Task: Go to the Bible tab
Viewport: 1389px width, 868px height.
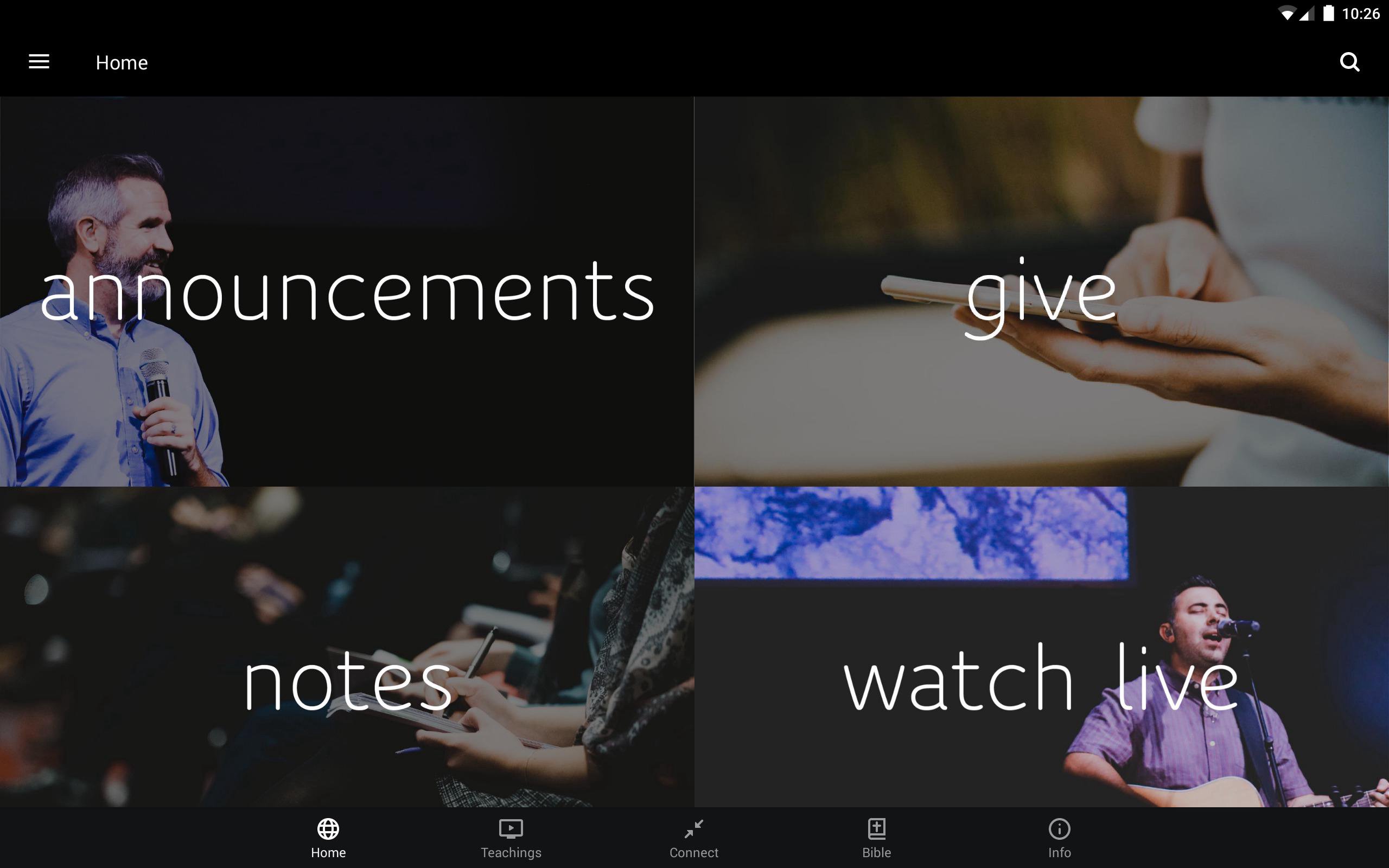Action: (x=876, y=838)
